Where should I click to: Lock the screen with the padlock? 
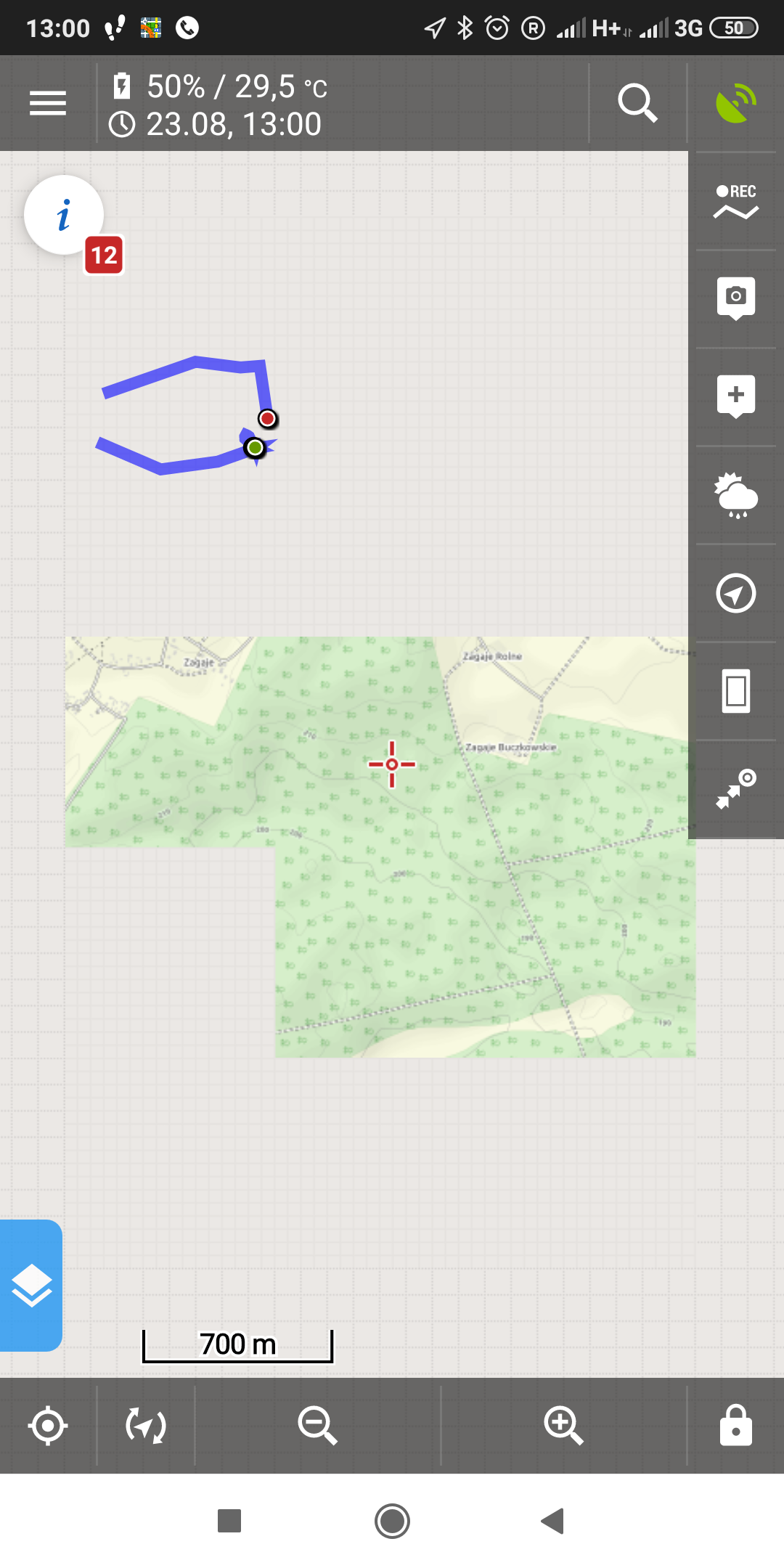point(735,1425)
